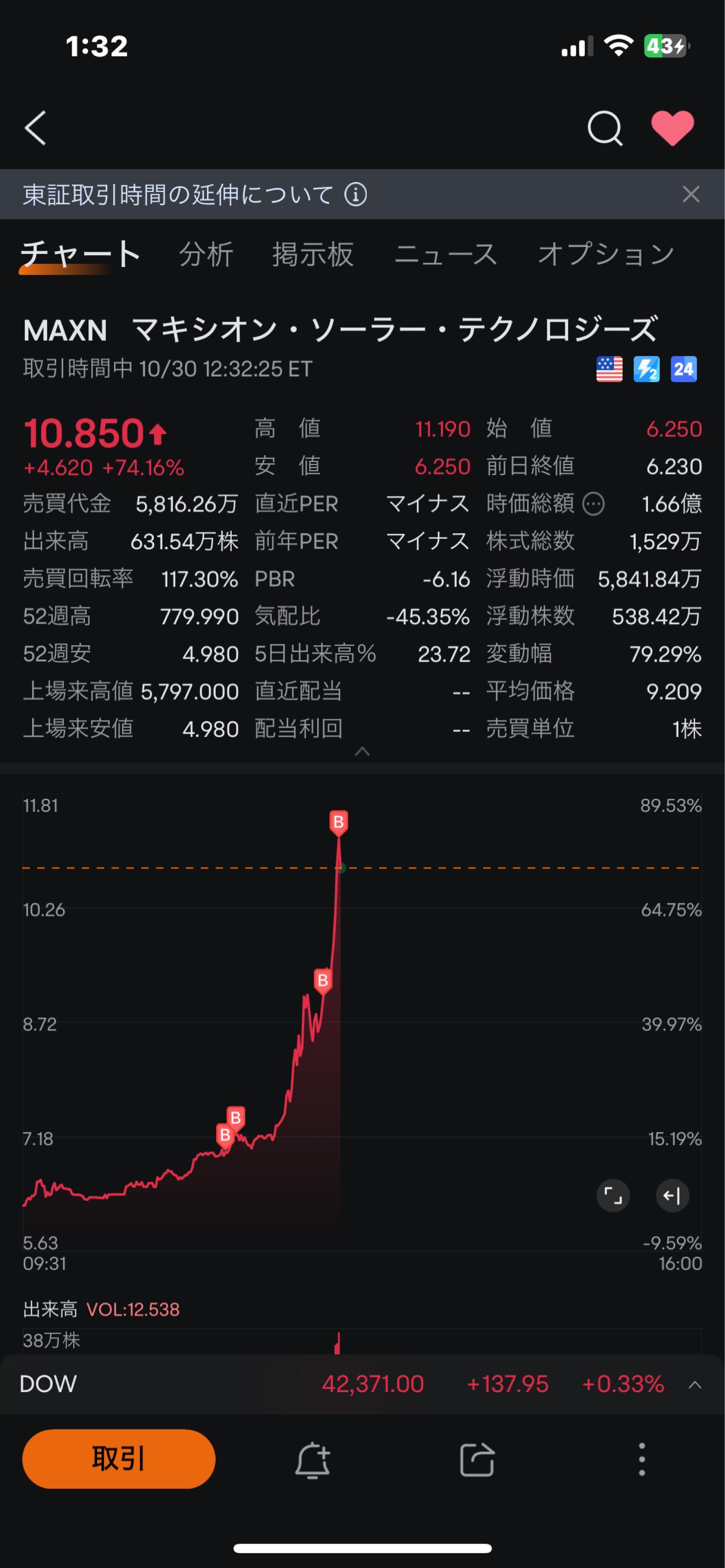The image size is (725, 1568).
Task: Open info on 東証取引時間の延伸について
Action: (x=356, y=195)
